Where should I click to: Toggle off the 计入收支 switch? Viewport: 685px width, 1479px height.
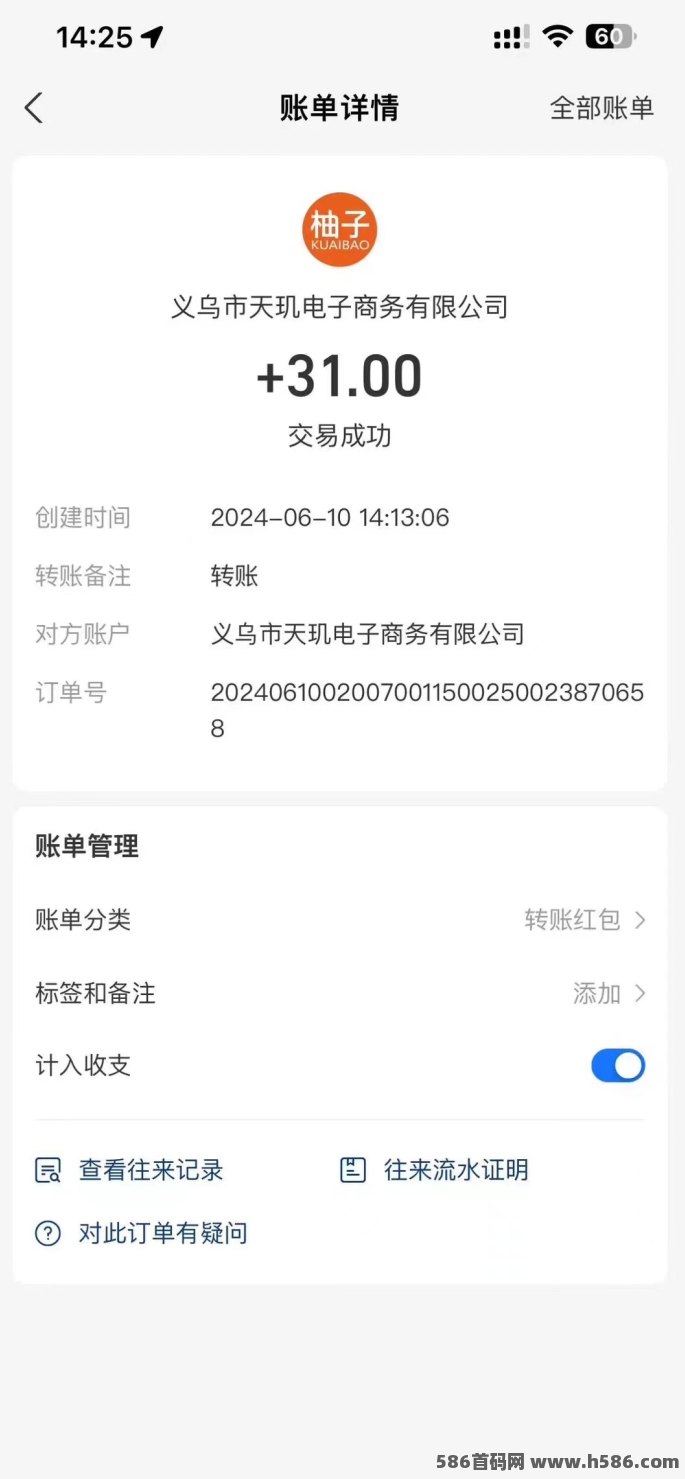618,1066
